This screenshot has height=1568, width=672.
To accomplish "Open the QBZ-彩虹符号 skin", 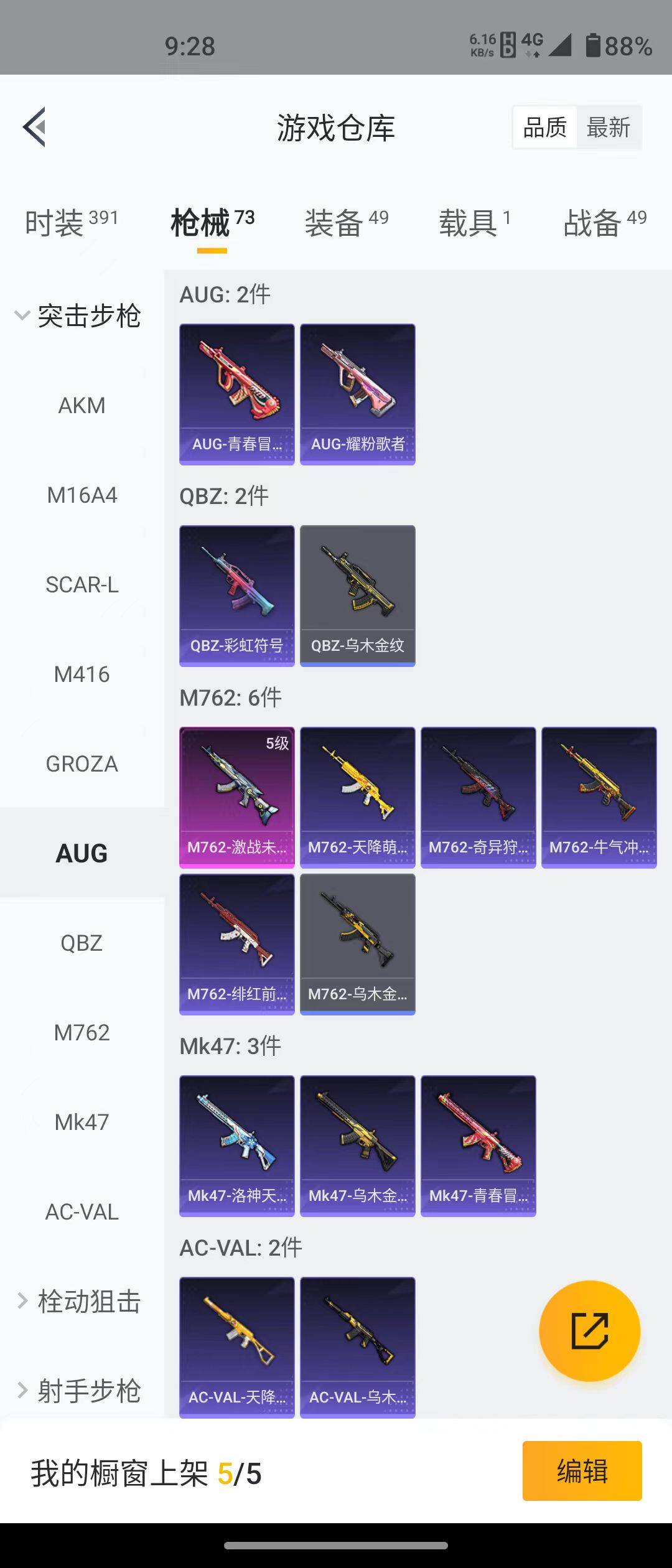I will coord(236,595).
